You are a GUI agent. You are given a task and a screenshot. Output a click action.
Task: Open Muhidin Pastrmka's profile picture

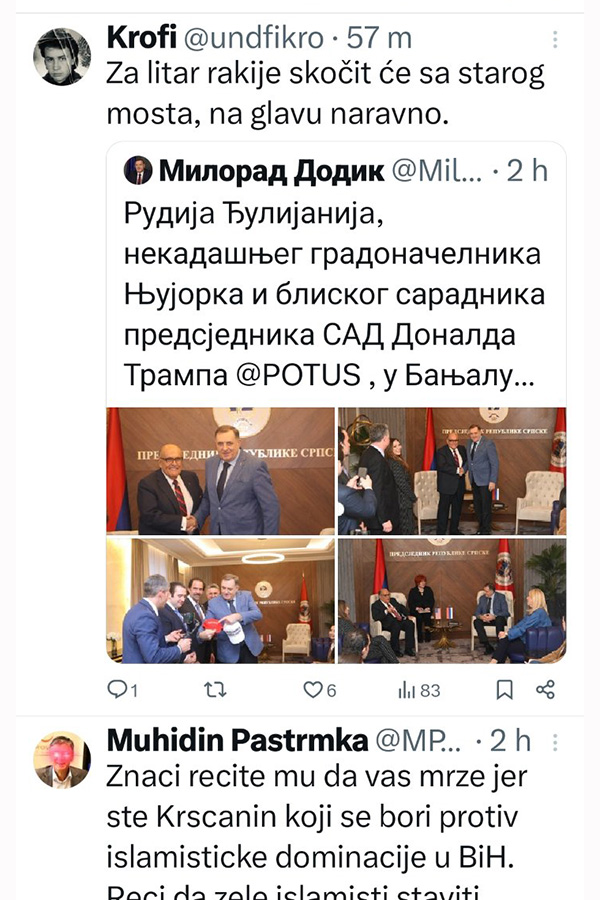click(62, 760)
